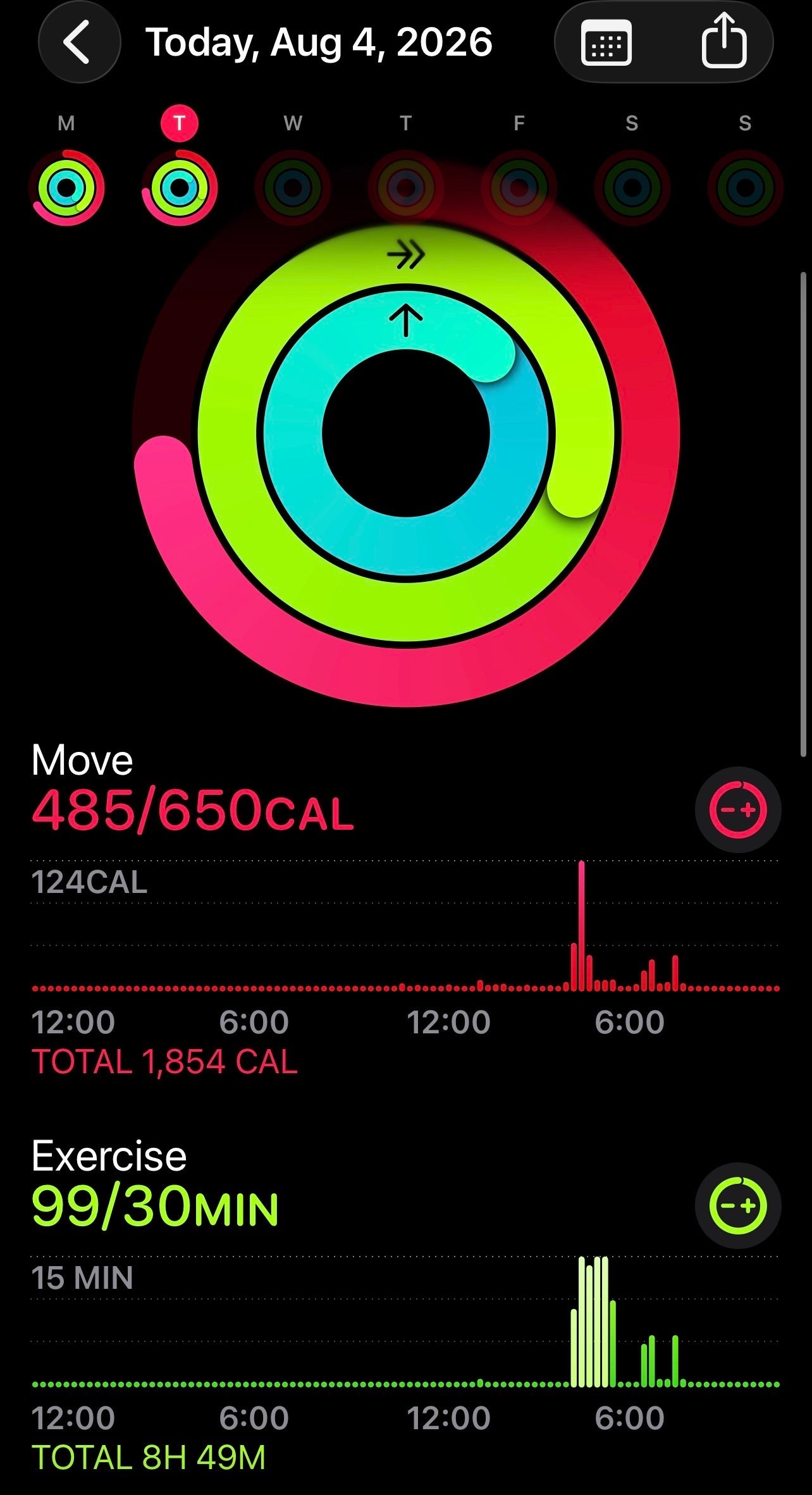The width and height of the screenshot is (812, 1495).
Task: Go back using the top-left arrow
Action: click(79, 42)
